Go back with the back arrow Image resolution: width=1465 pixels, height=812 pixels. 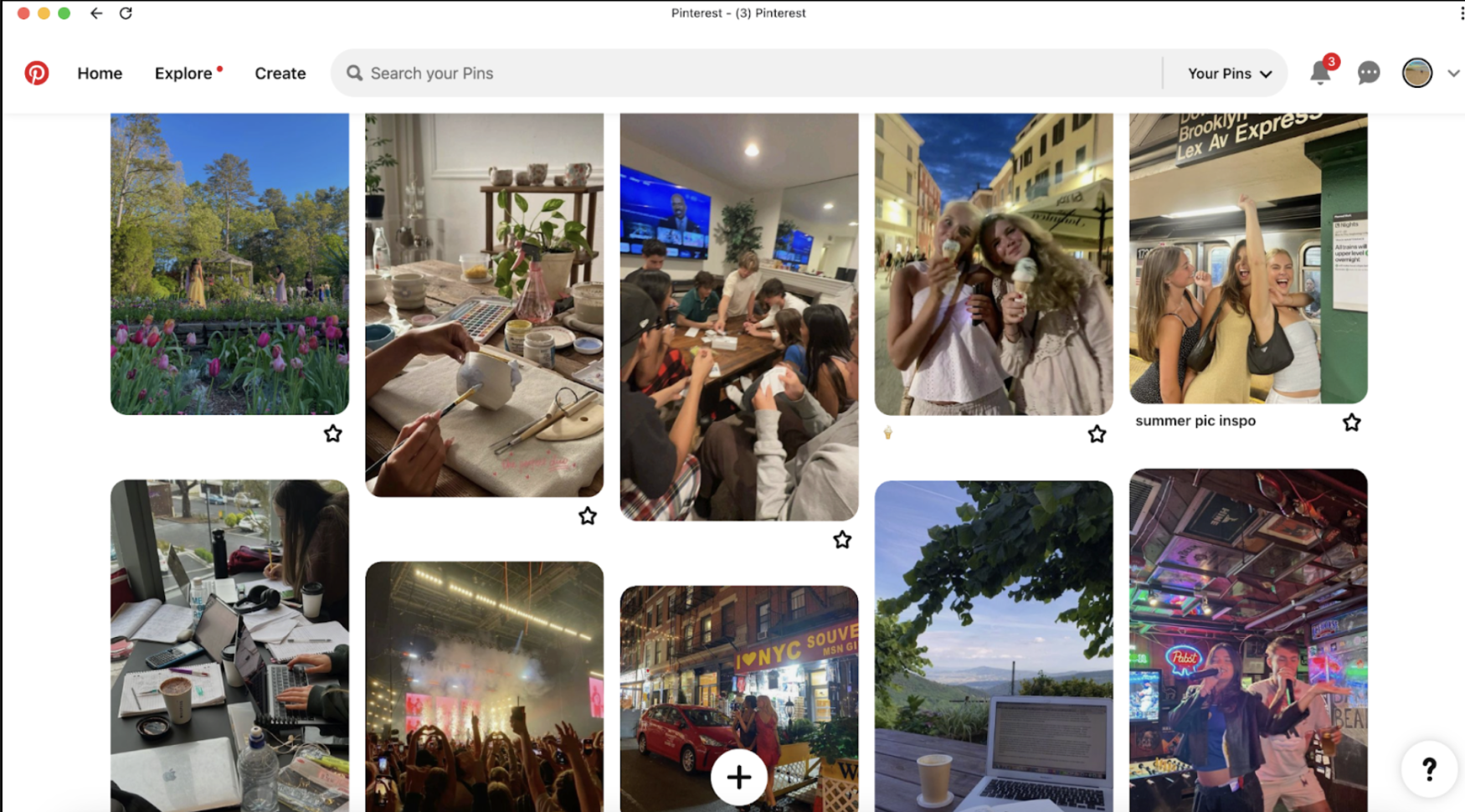96,13
